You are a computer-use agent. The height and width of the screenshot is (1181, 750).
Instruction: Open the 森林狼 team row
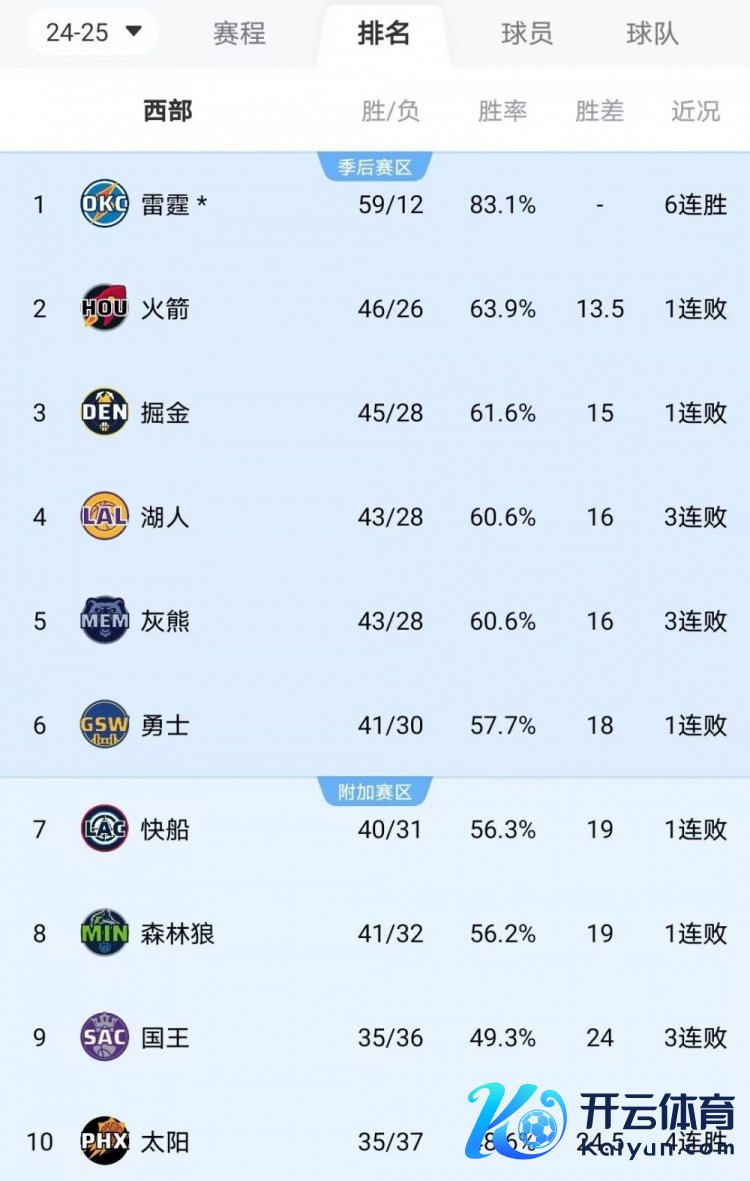click(177, 933)
